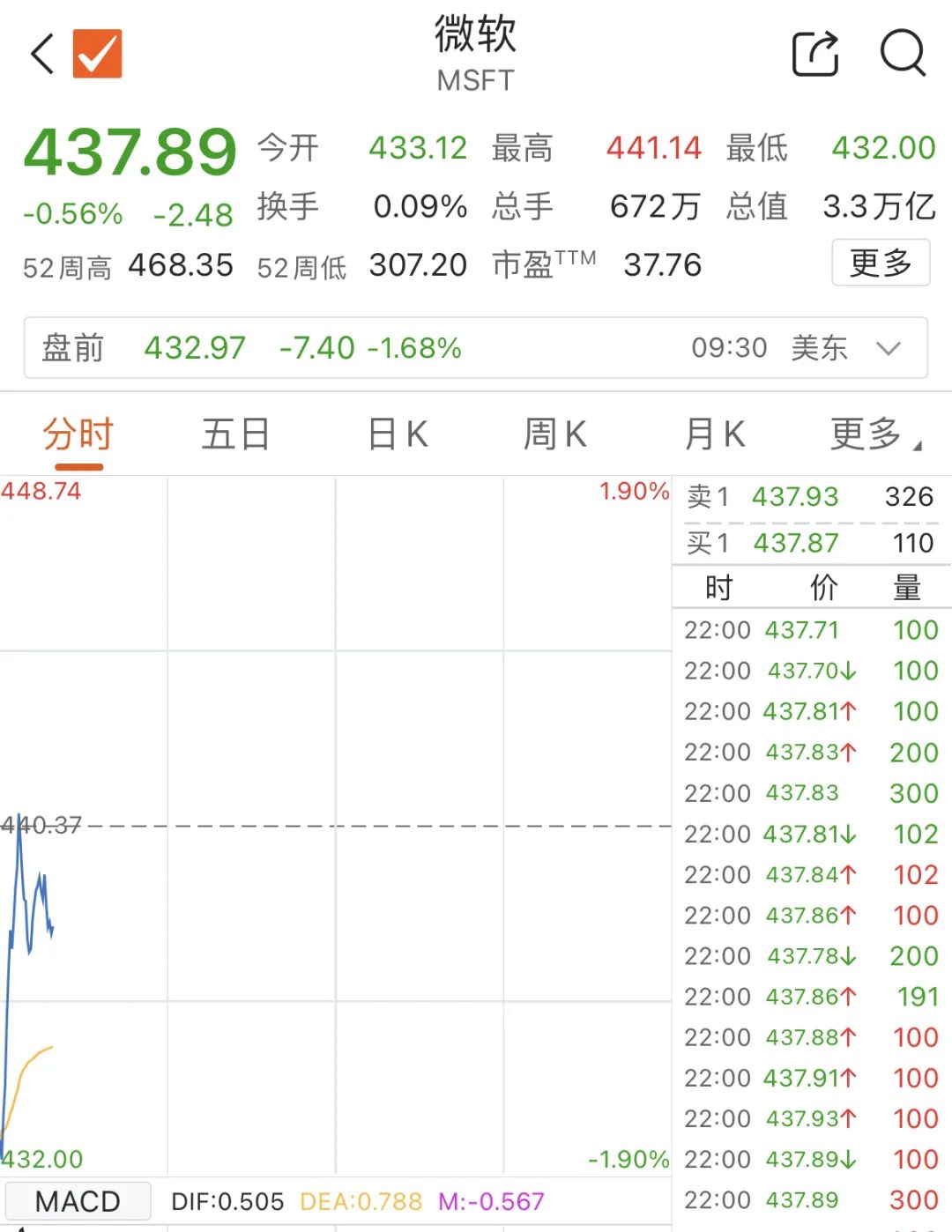Go back using the arrow icon
Viewport: 952px width, 1232px height.
pyautogui.click(x=42, y=54)
